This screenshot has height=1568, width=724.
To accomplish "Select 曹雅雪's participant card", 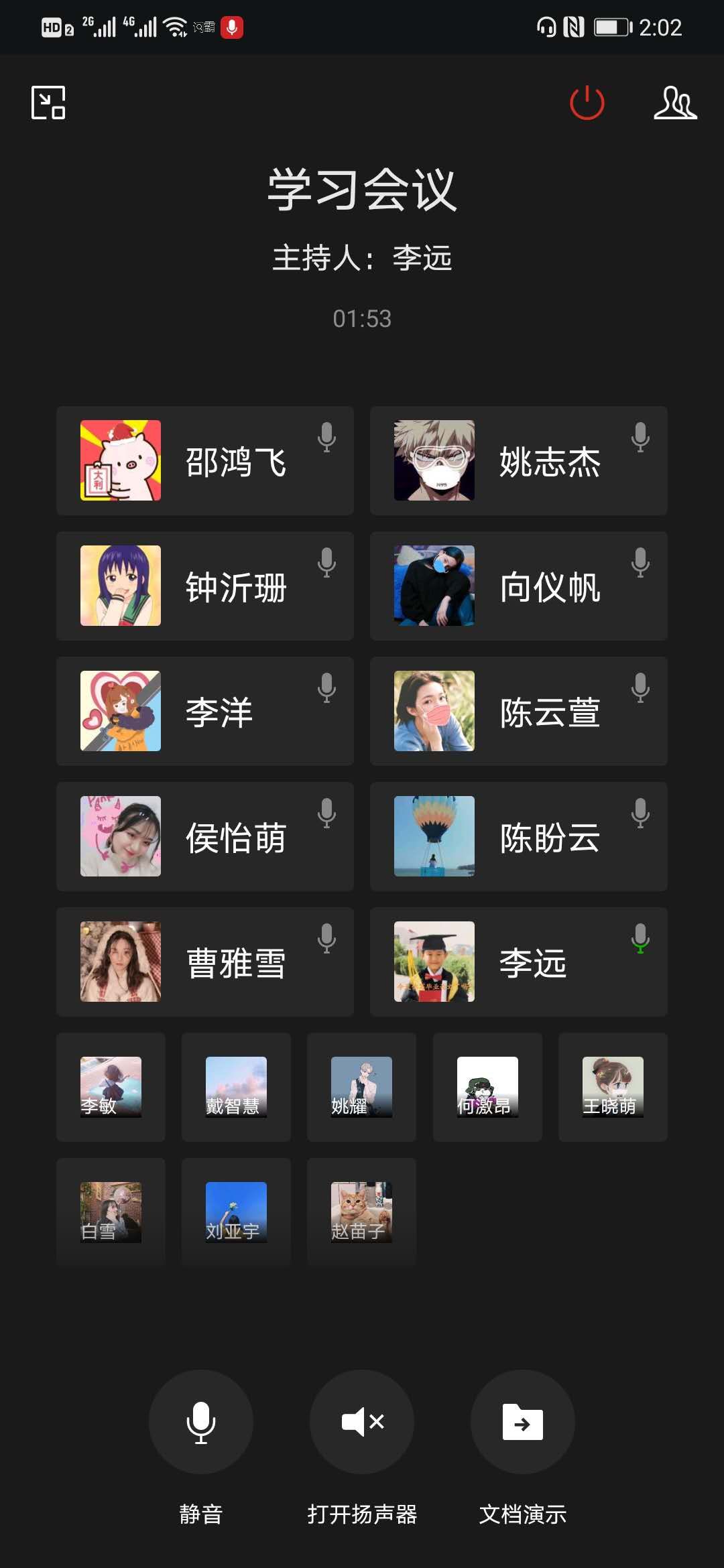I will (204, 962).
